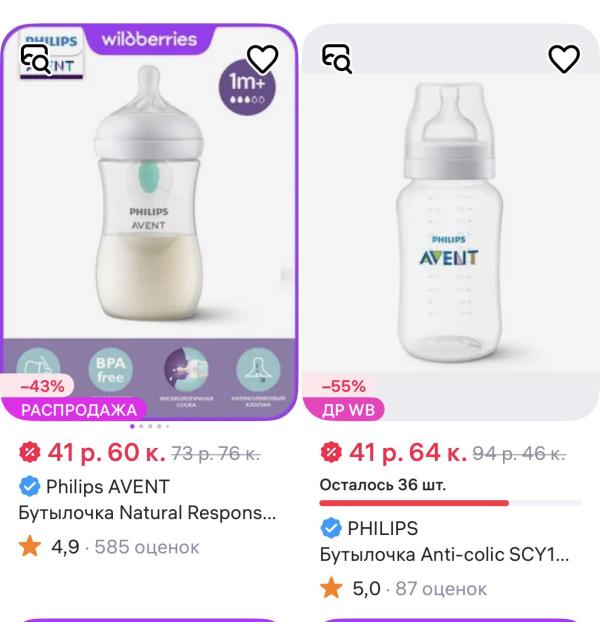The width and height of the screenshot is (600, 622).
Task: Find similar items for Natural Response bottle
Action: [x=35, y=59]
